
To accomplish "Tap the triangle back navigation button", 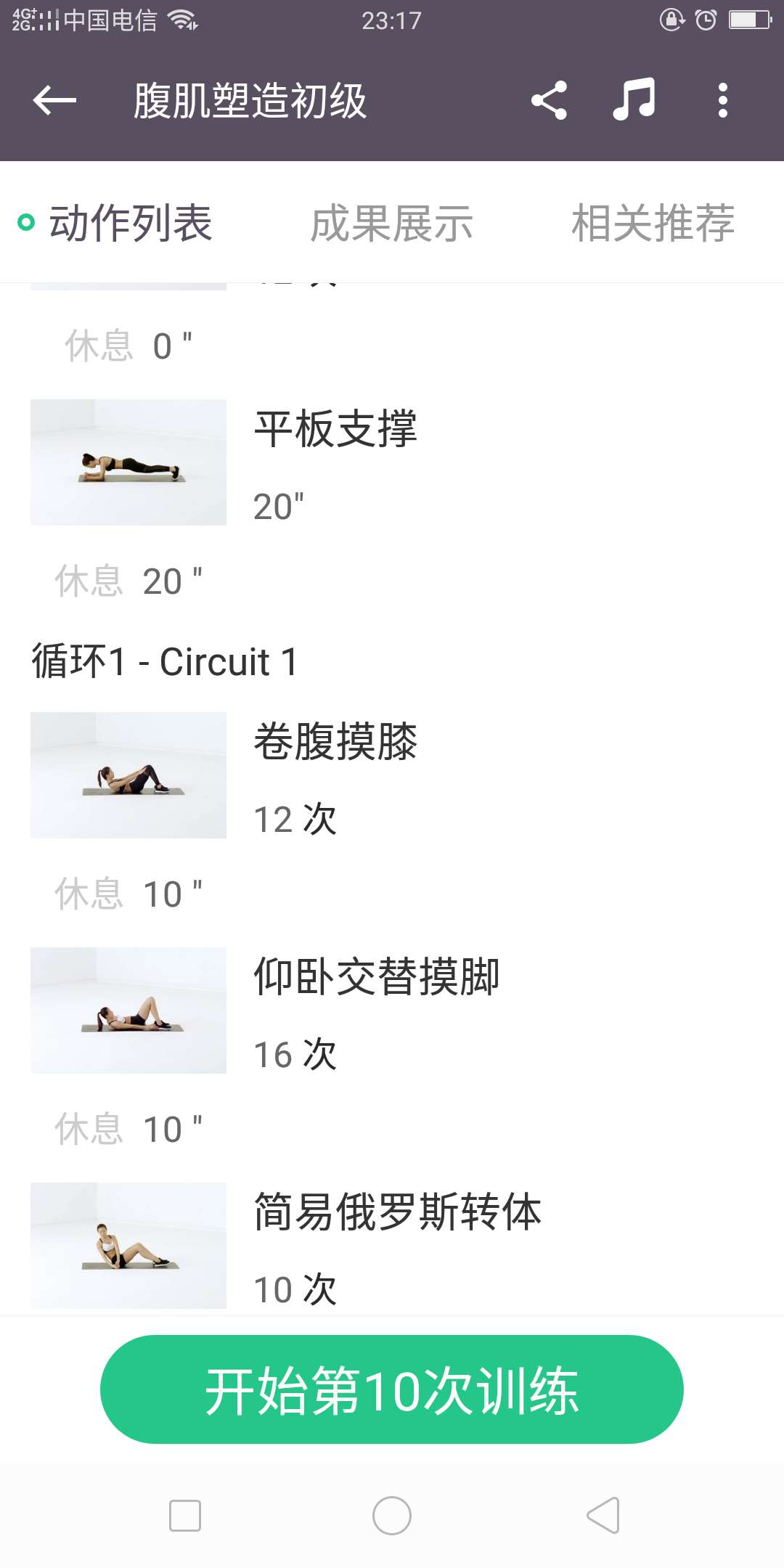I will [600, 1515].
